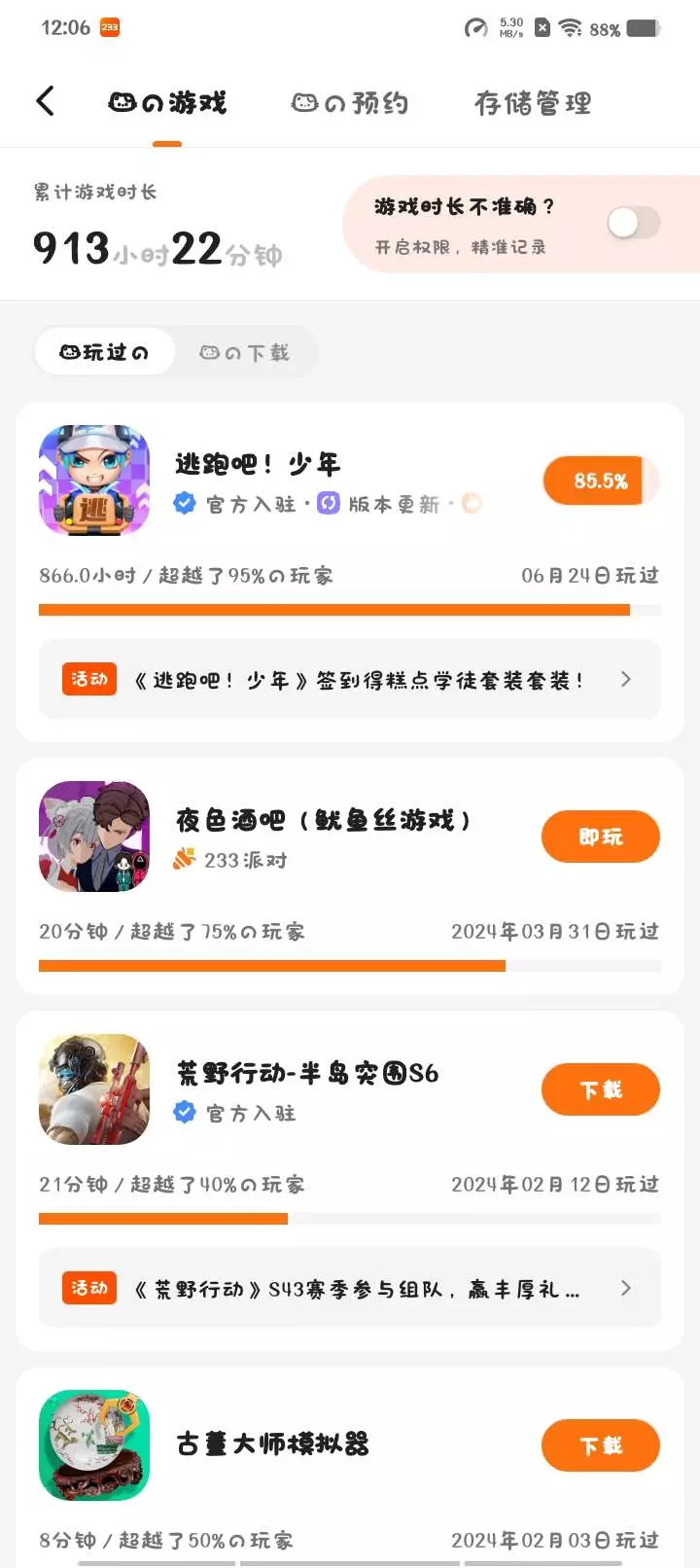Switch to the 预约 tab
700x1568 pixels.
[350, 103]
